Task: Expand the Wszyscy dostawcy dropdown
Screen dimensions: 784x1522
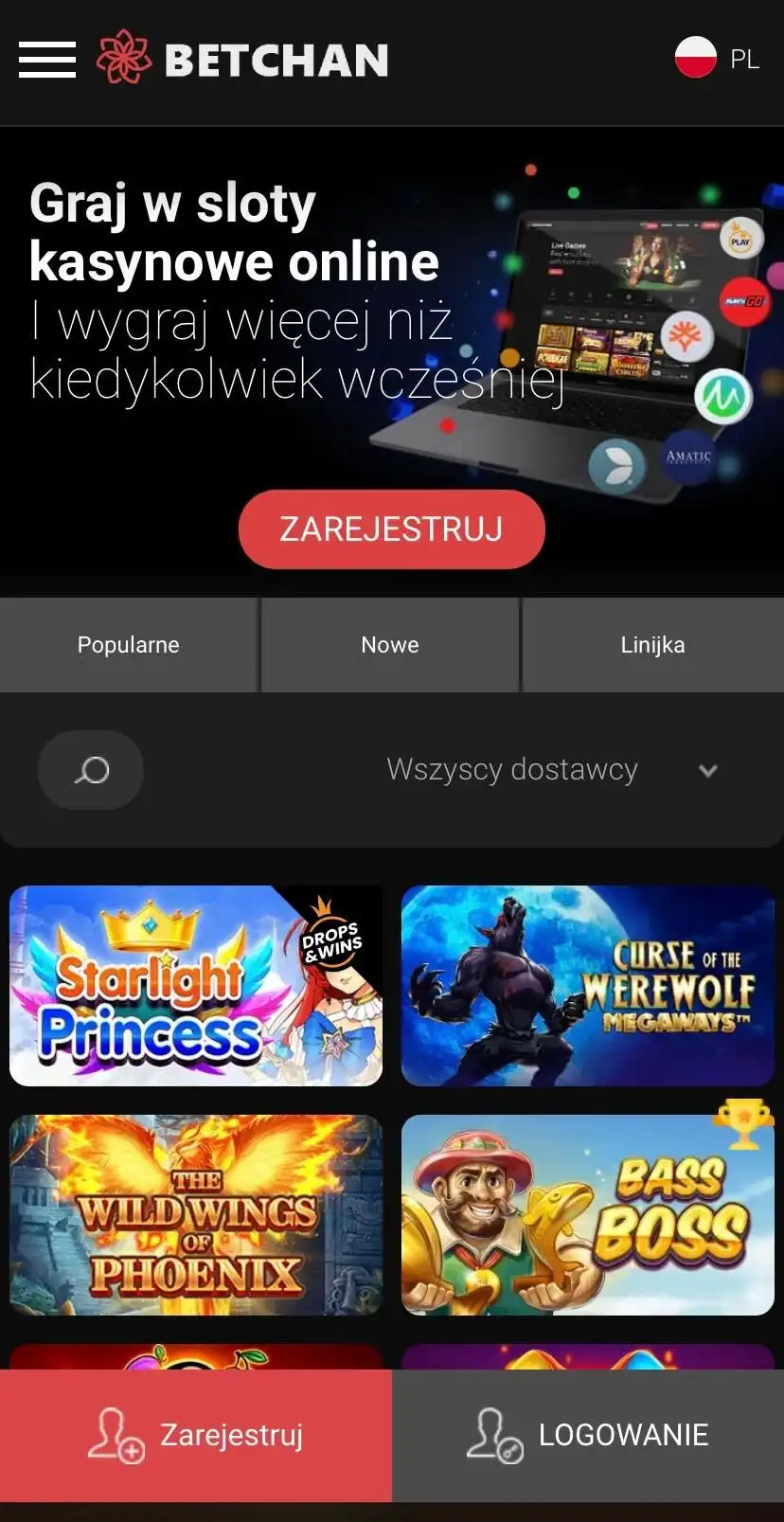Action: point(551,770)
